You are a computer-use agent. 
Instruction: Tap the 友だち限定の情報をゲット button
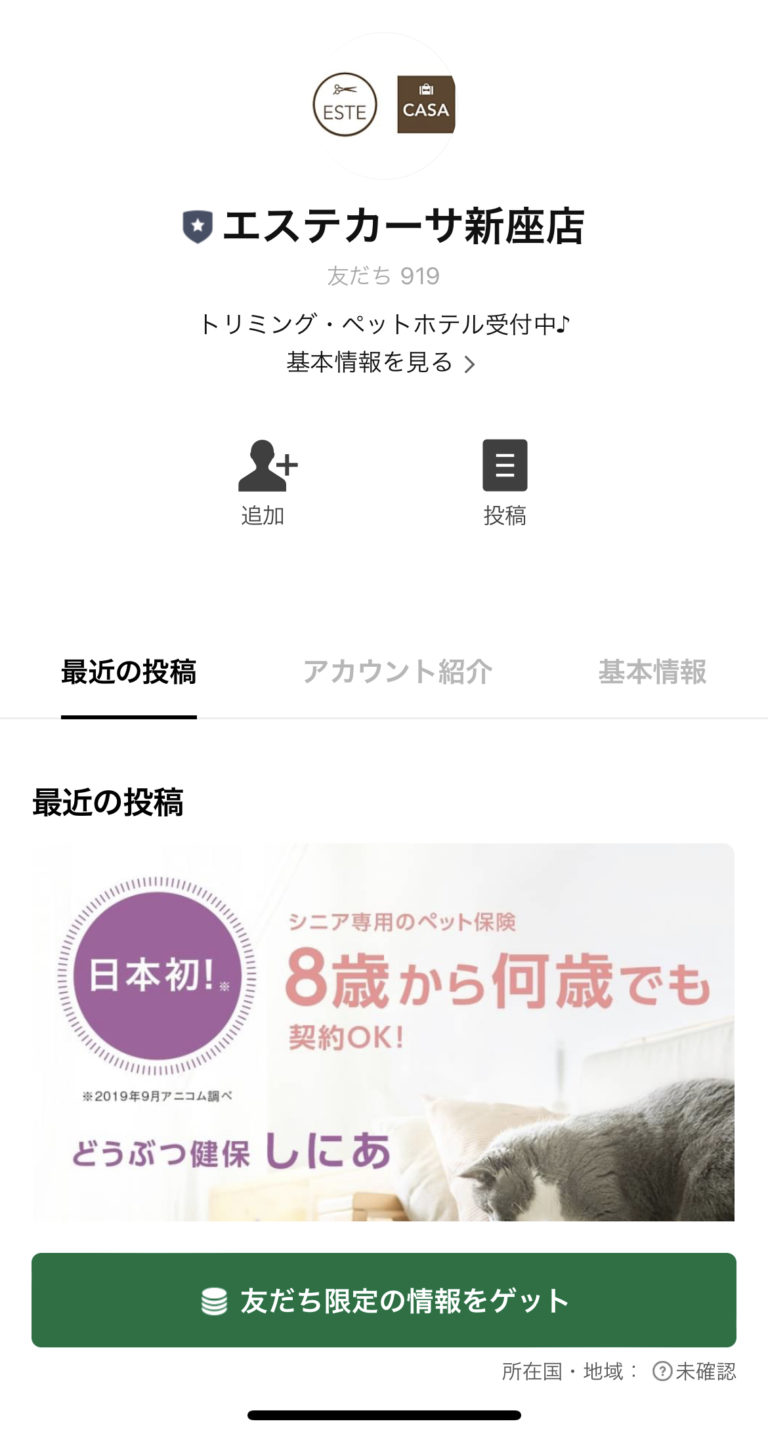384,1300
